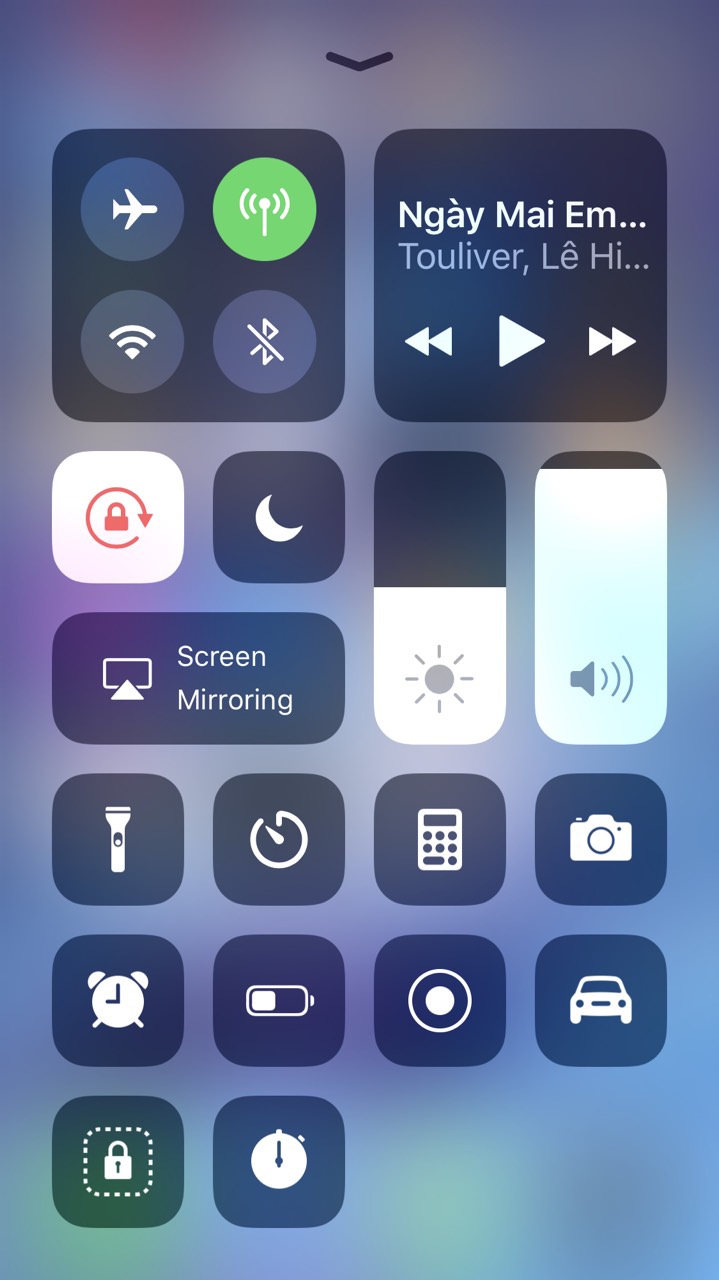Open the Alarm clock

118,1000
